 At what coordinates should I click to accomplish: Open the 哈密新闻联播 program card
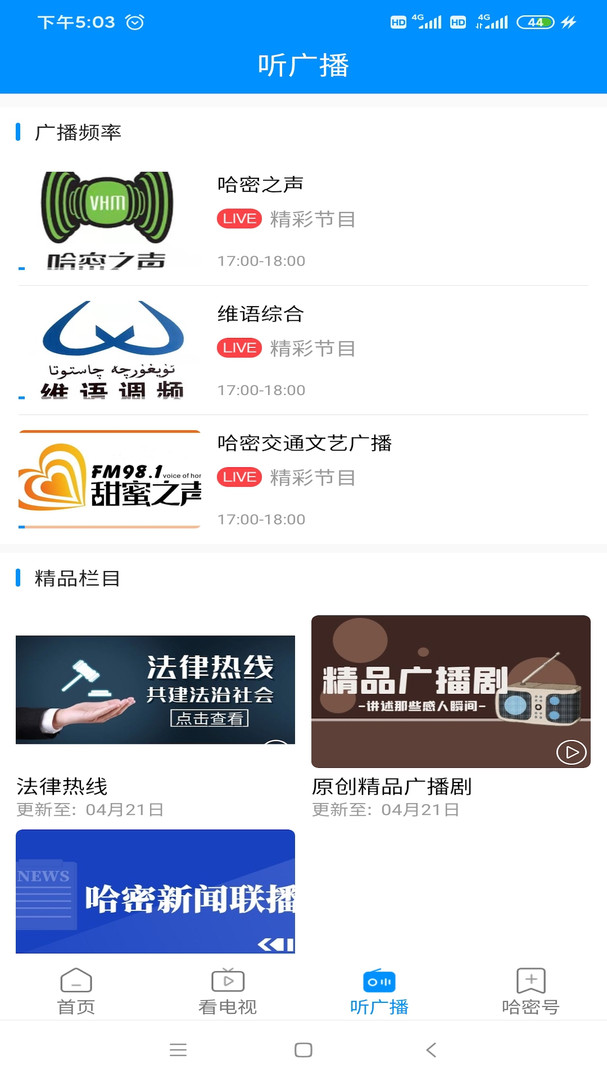click(155, 891)
